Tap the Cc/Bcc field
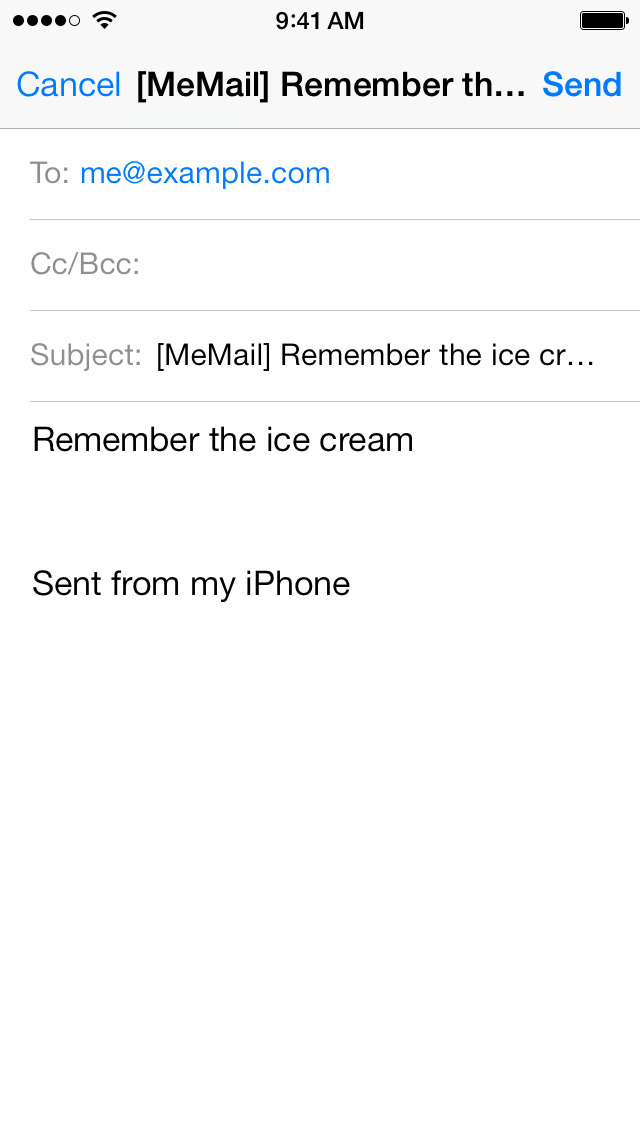 [335, 265]
